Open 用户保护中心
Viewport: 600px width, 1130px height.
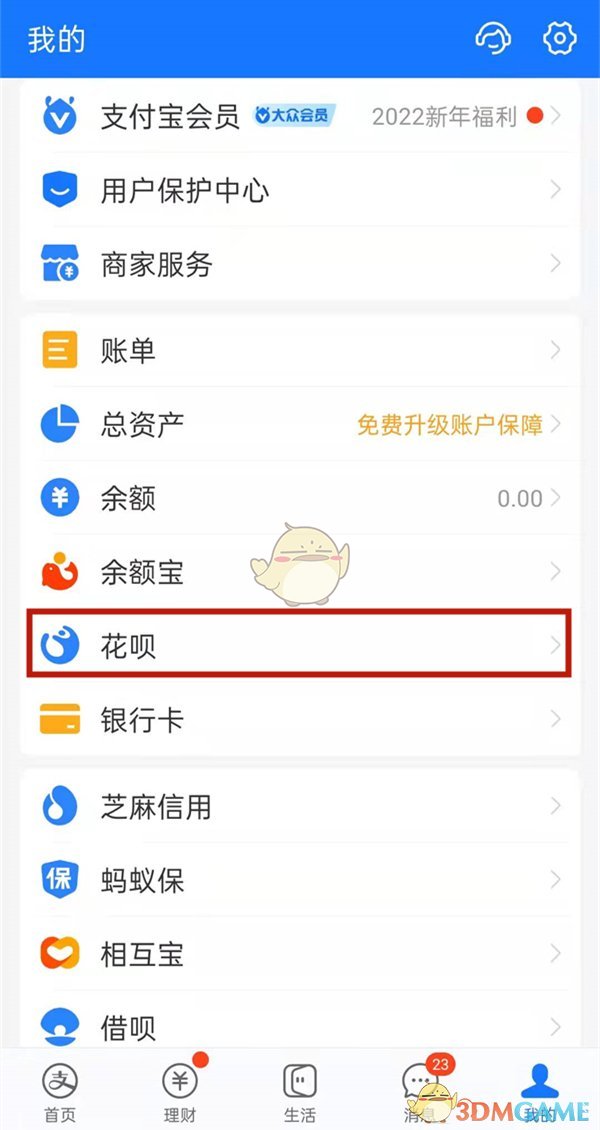tap(300, 190)
